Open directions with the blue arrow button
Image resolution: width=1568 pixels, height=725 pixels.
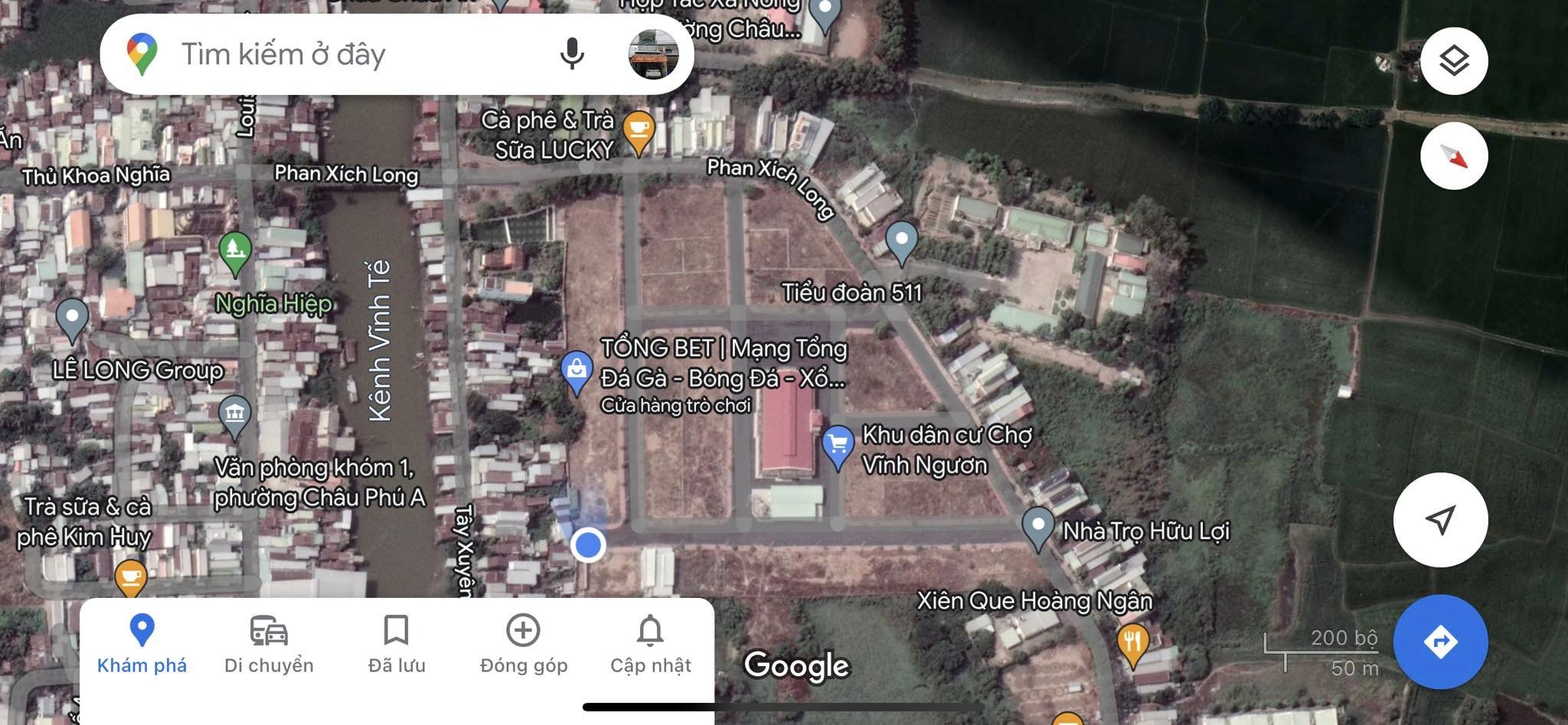coord(1440,642)
